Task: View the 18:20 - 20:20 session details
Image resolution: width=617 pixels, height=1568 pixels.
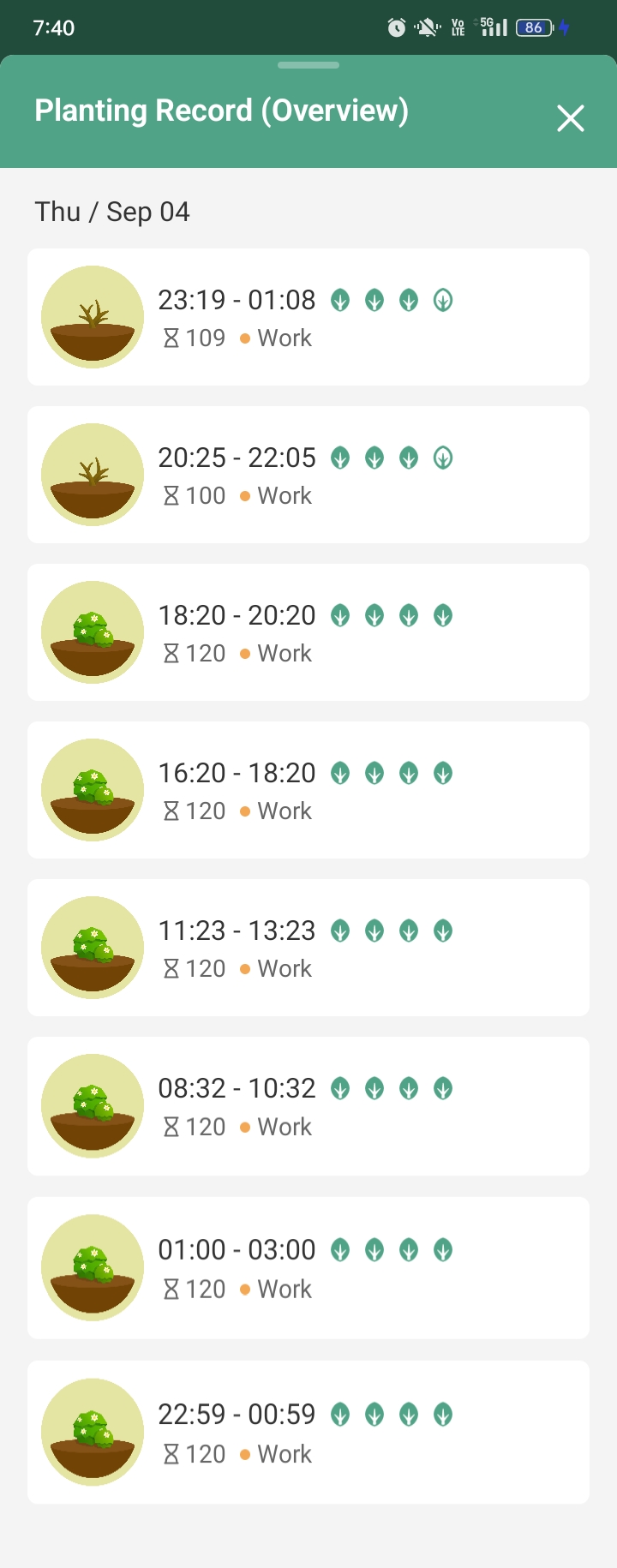Action: (x=308, y=632)
